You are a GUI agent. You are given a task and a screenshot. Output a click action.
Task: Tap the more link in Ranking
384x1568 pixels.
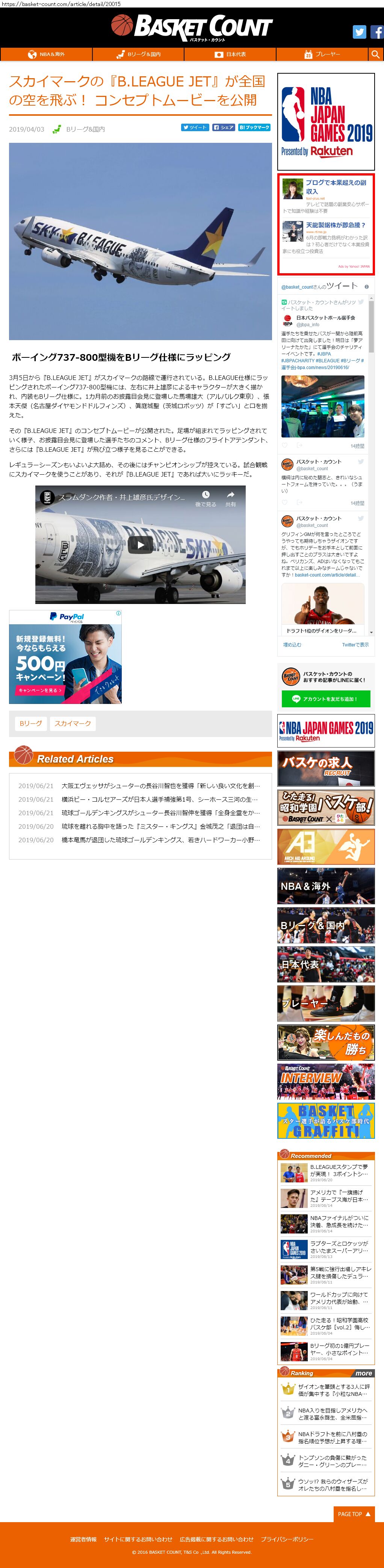tap(364, 1373)
